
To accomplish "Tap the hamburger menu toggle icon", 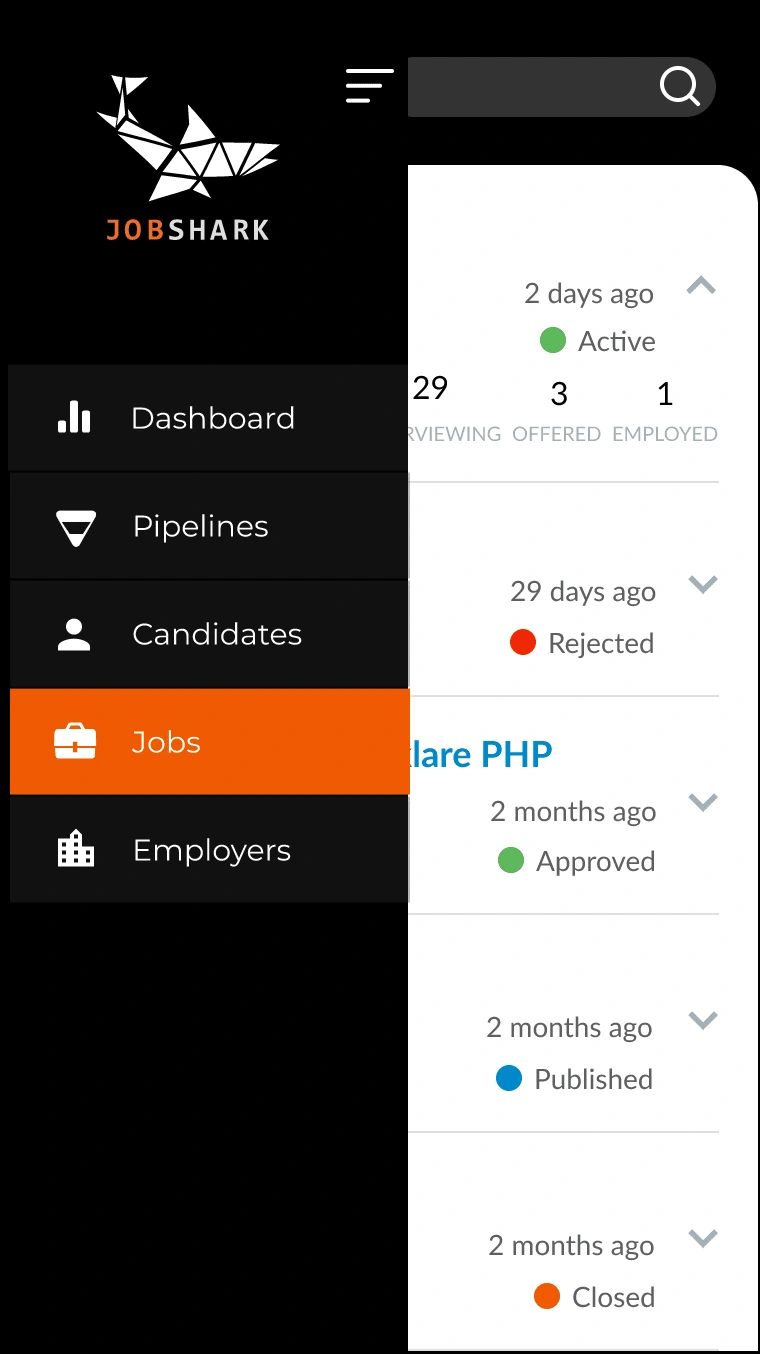I will (369, 86).
